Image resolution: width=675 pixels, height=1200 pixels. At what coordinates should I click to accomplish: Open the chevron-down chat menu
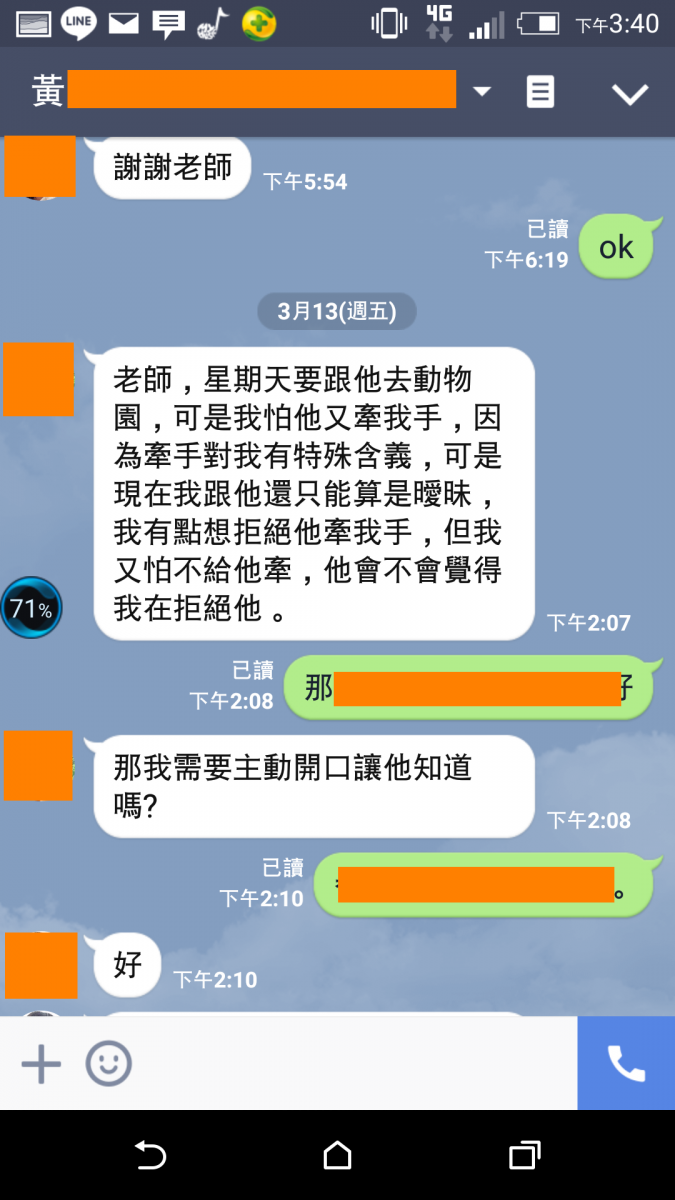point(630,94)
